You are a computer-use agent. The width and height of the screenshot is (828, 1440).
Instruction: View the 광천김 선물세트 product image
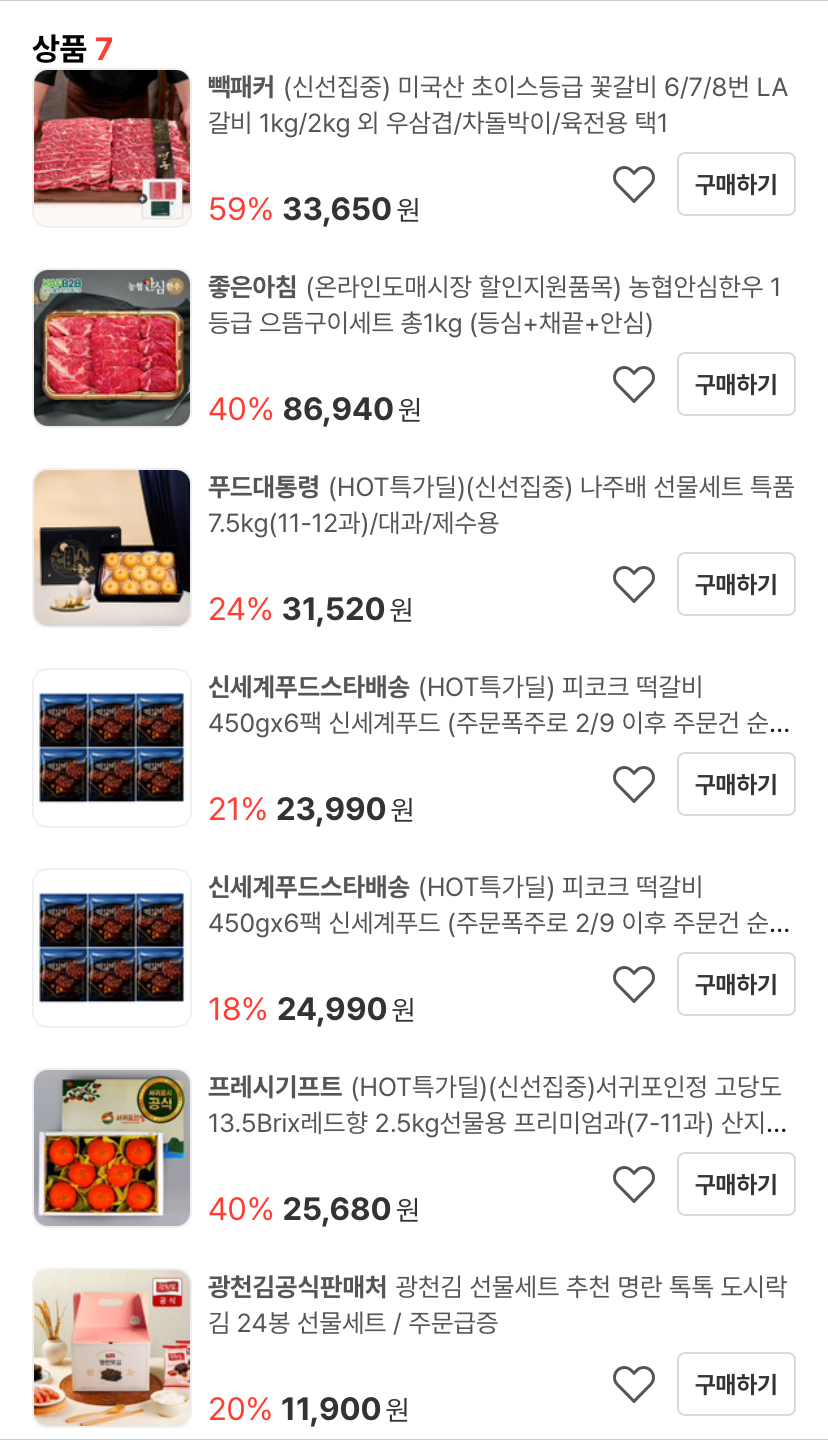[x=112, y=1348]
